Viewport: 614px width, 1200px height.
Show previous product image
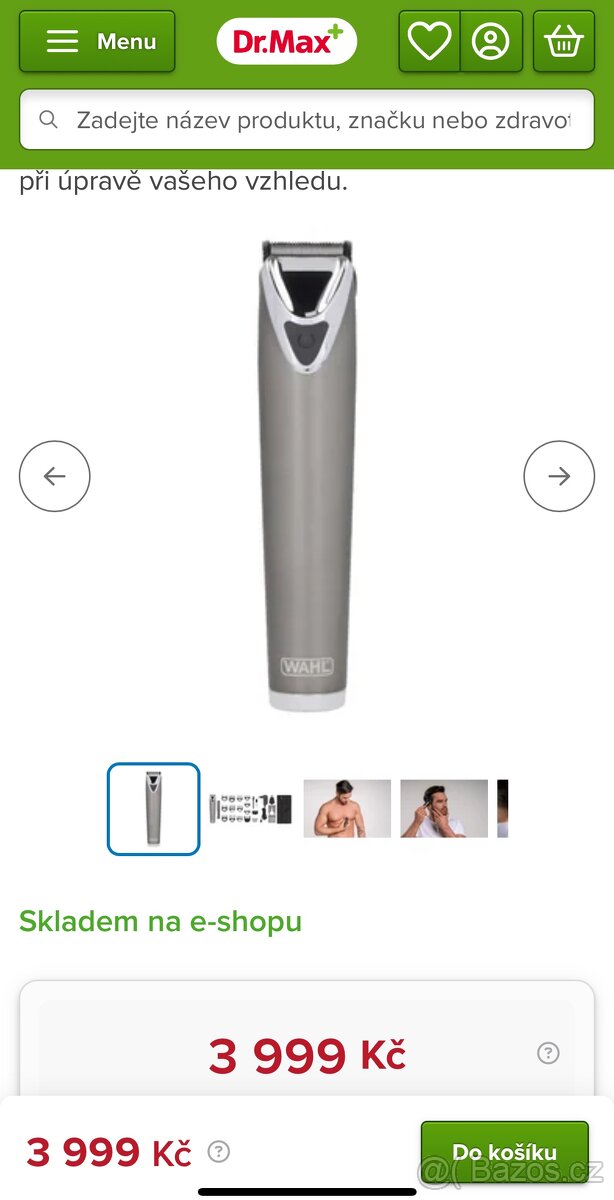[54, 476]
